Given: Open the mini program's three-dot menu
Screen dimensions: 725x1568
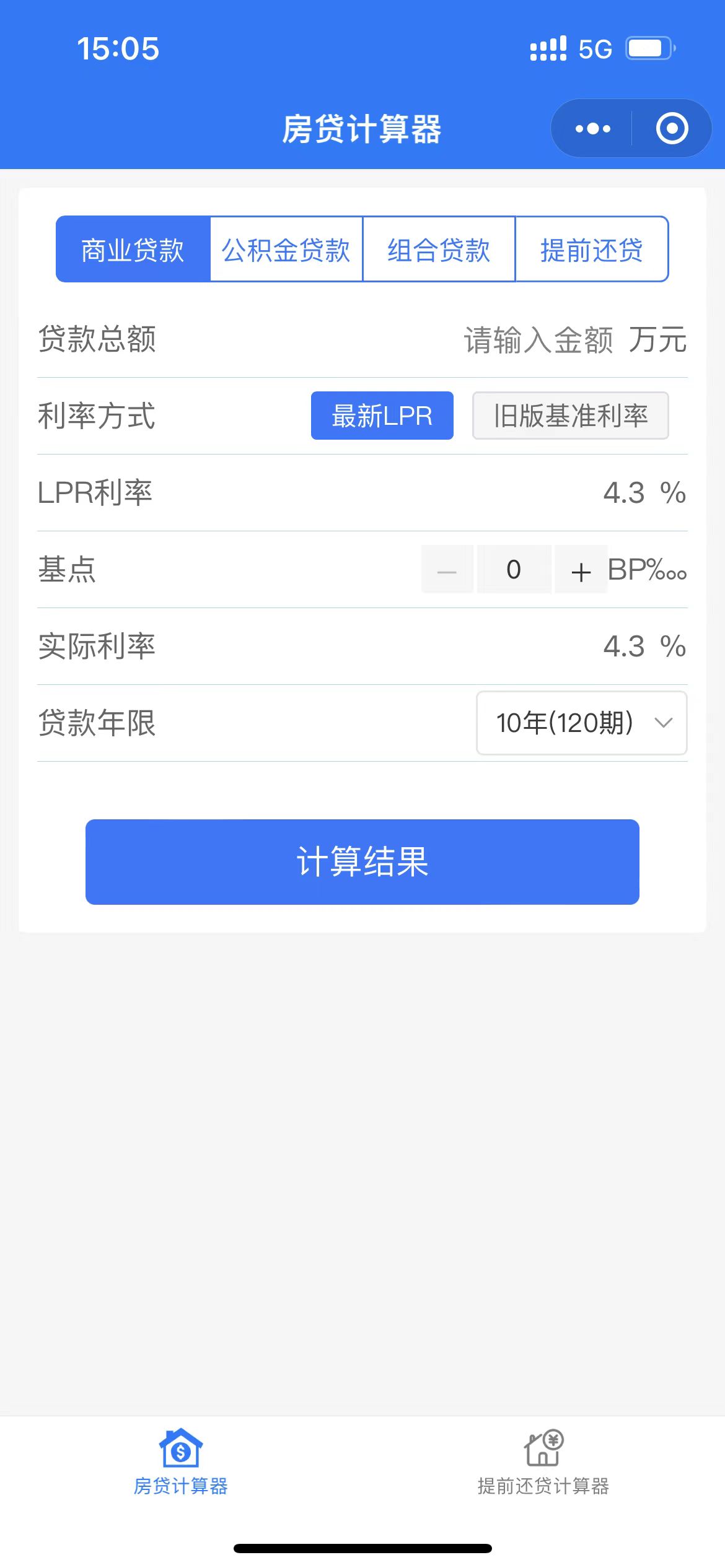Looking at the screenshot, I should pos(592,129).
